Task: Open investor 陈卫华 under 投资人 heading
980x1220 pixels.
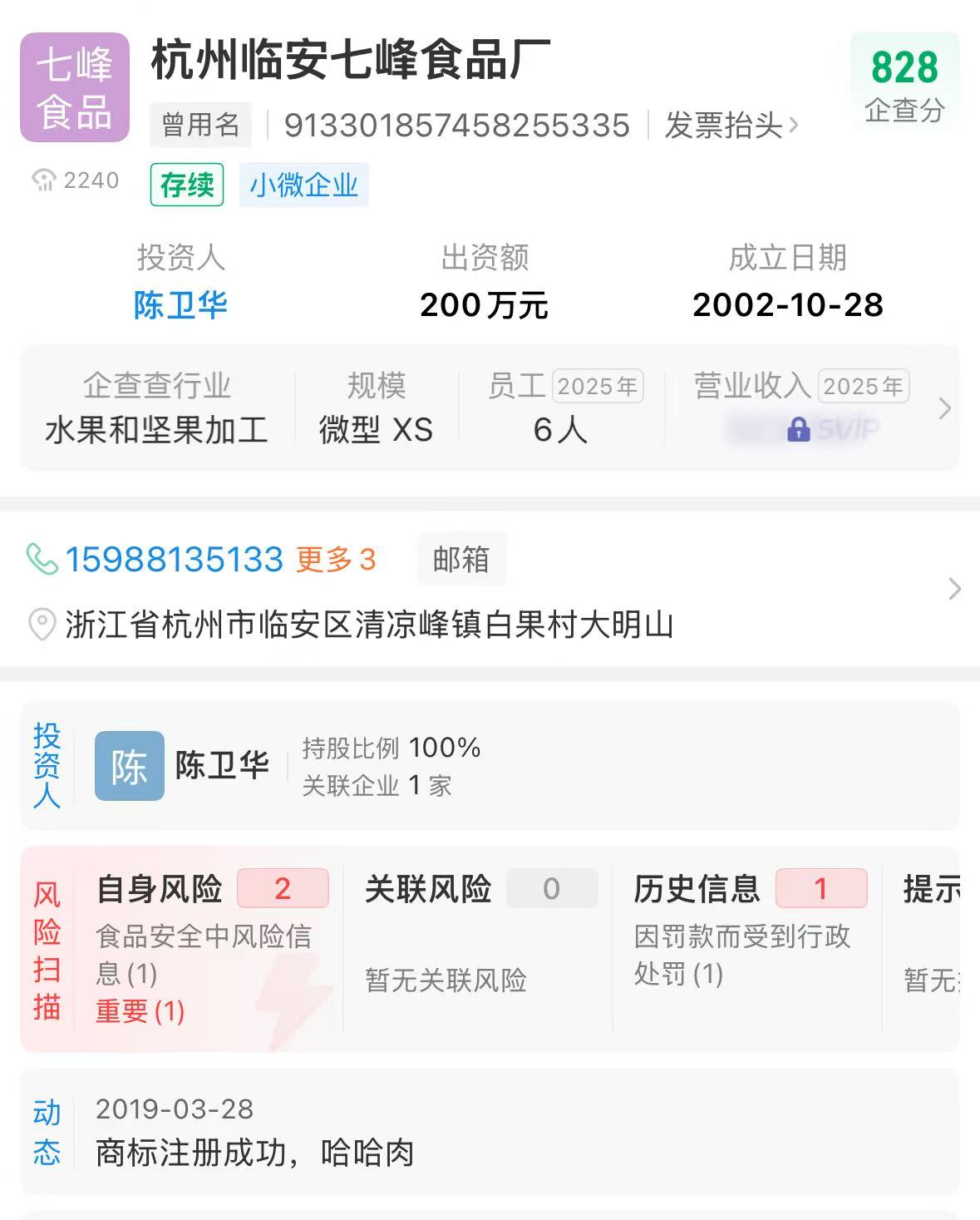Action: coord(180,305)
